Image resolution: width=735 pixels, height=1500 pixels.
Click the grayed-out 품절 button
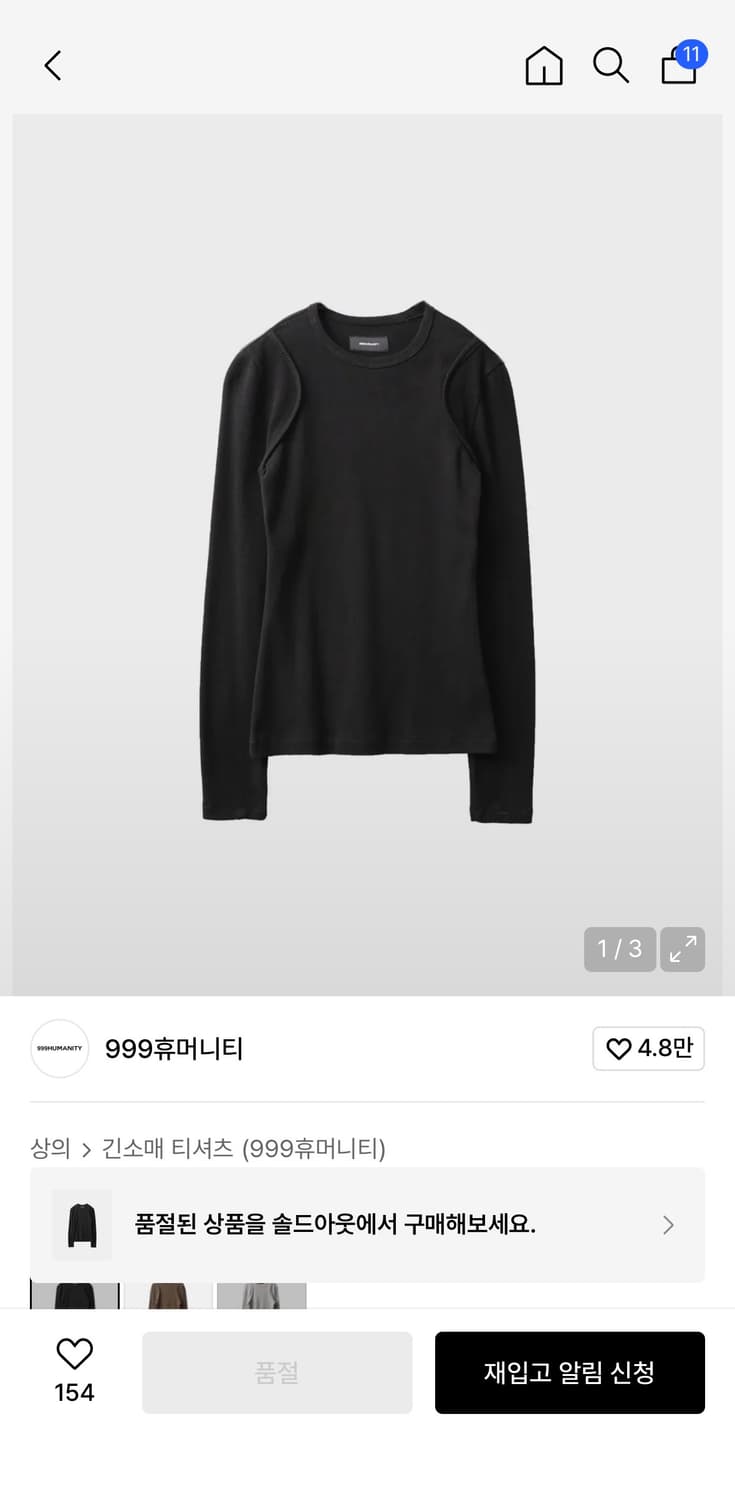277,1372
